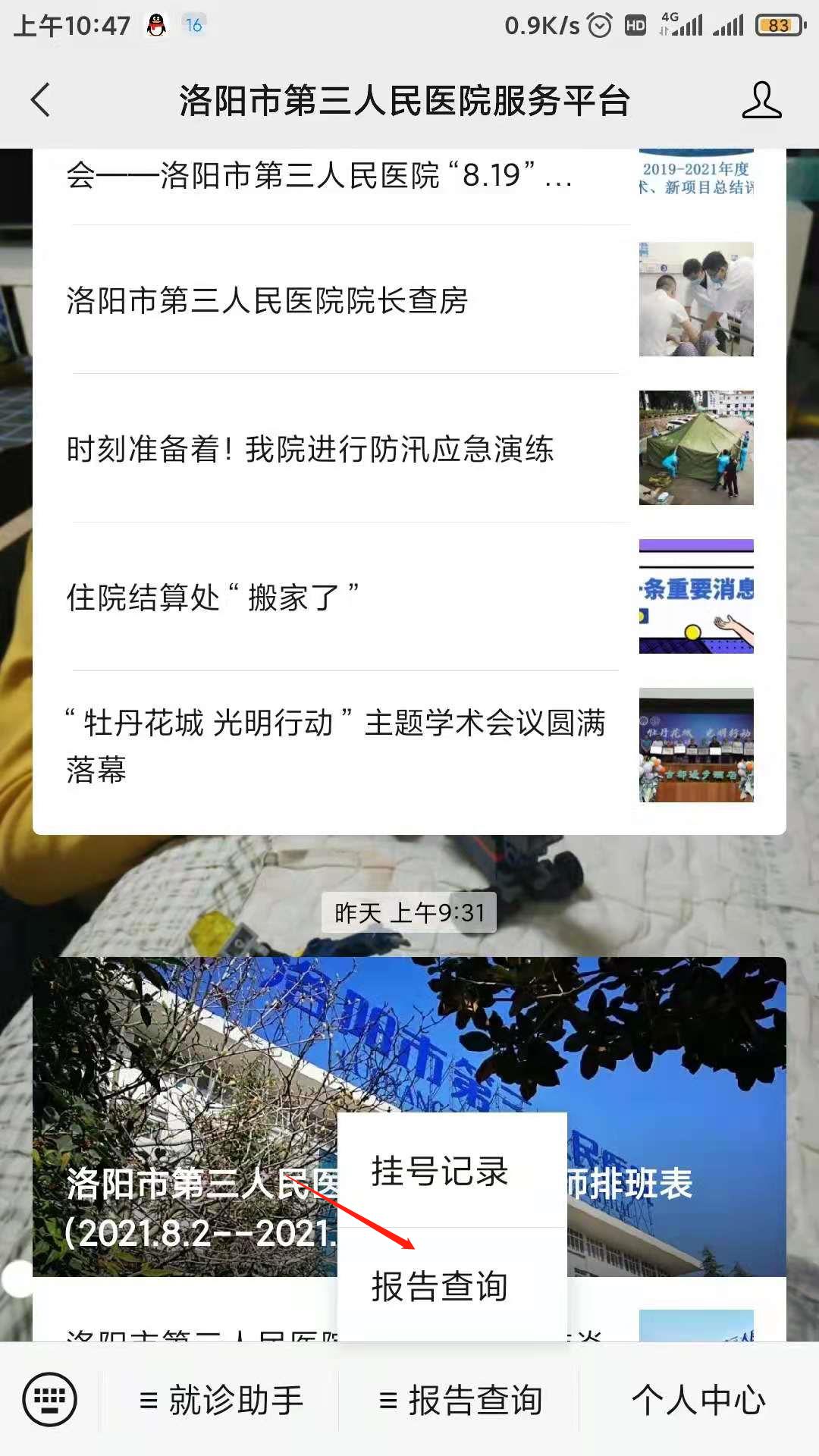Viewport: 819px width, 1456px height.
Task: Select 挂号记录 in the popup menu
Action: 440,1172
